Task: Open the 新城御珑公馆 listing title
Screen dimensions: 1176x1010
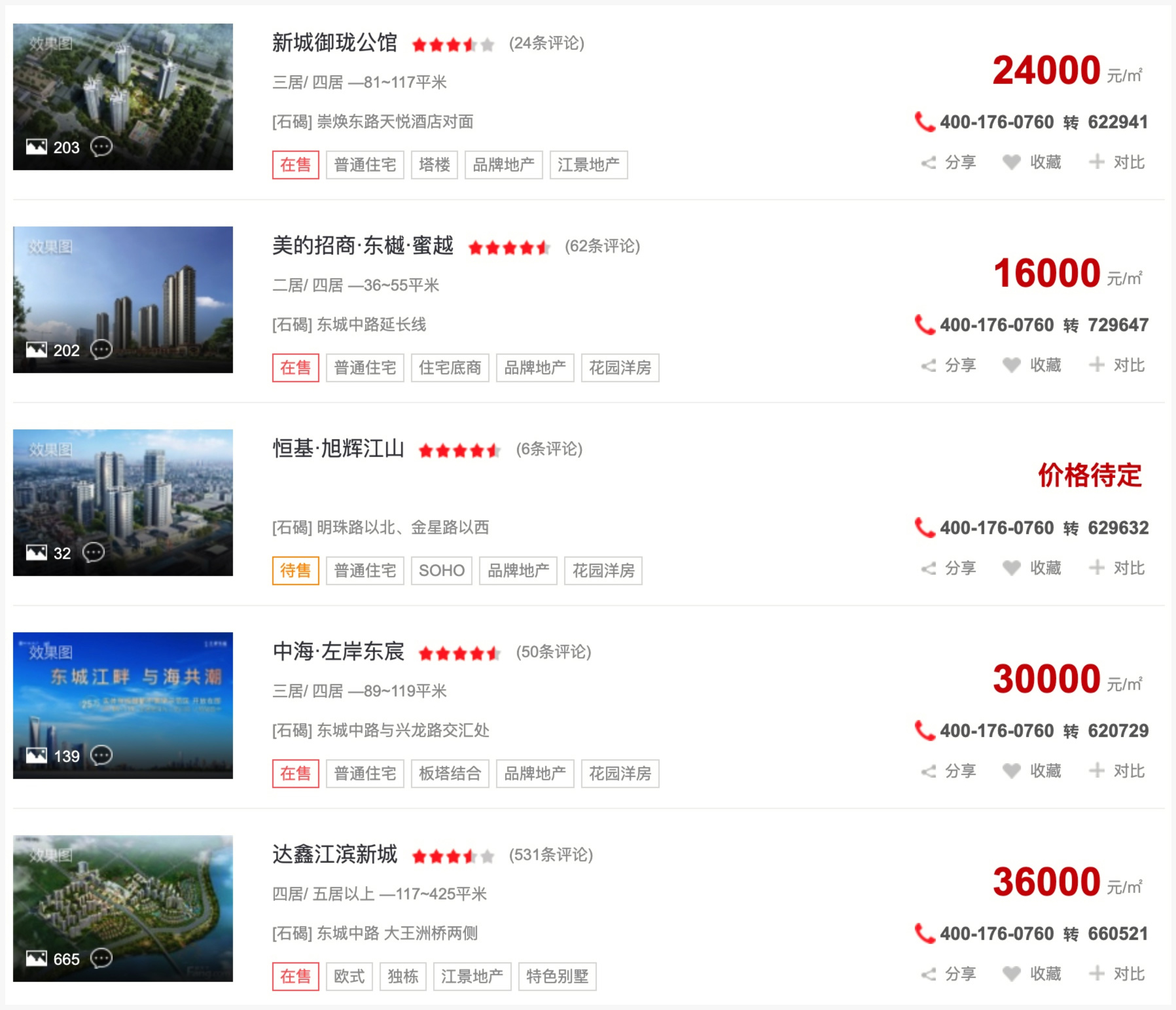Action: pyautogui.click(x=334, y=43)
